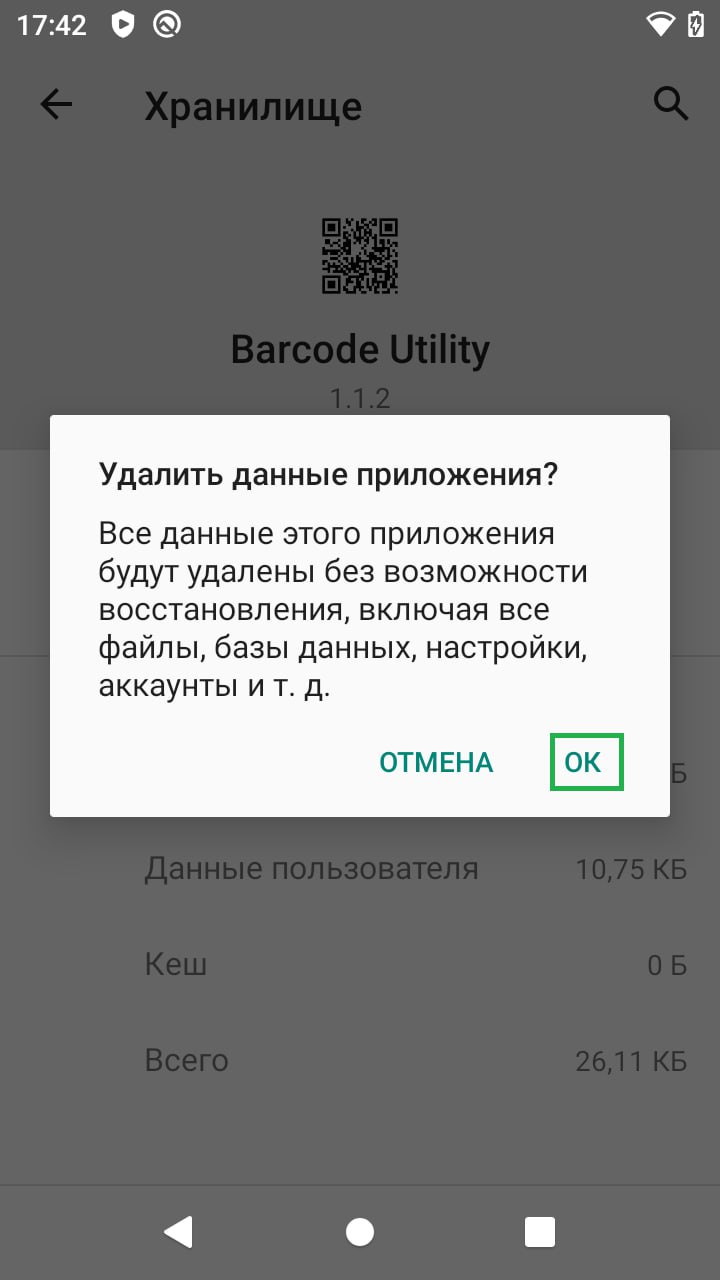
Task: Open search in storage settings
Action: click(x=670, y=103)
